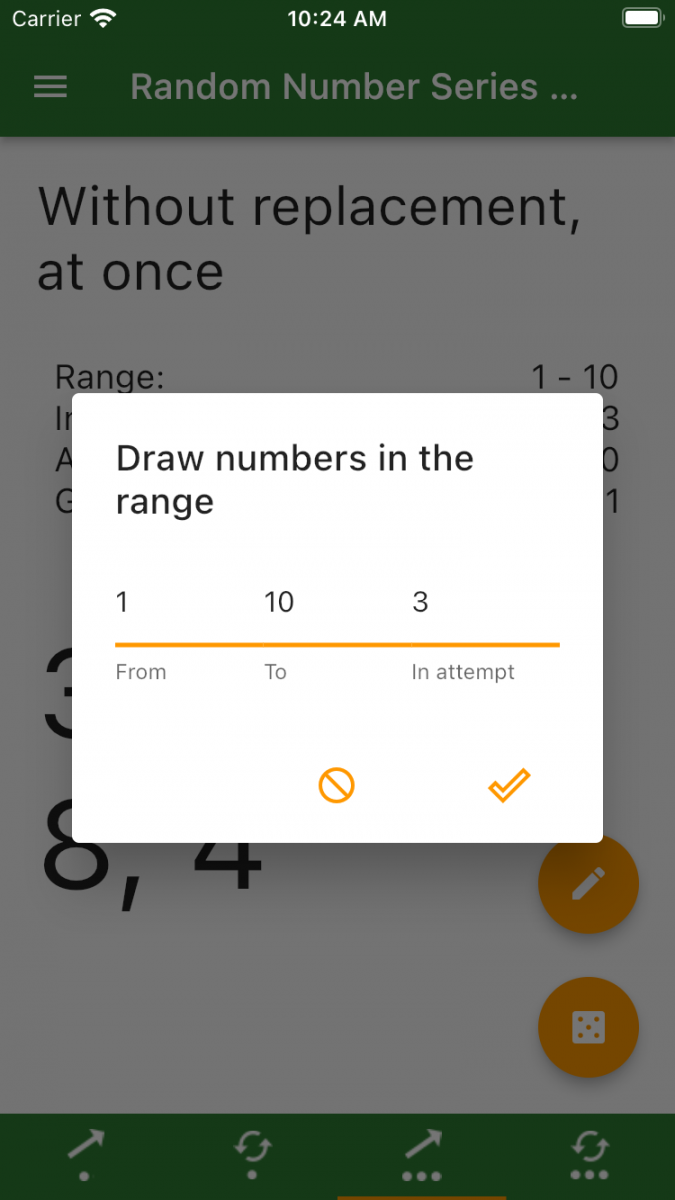Select the In attempt field
Image resolution: width=675 pixels, height=1200 pixels.
pos(484,603)
